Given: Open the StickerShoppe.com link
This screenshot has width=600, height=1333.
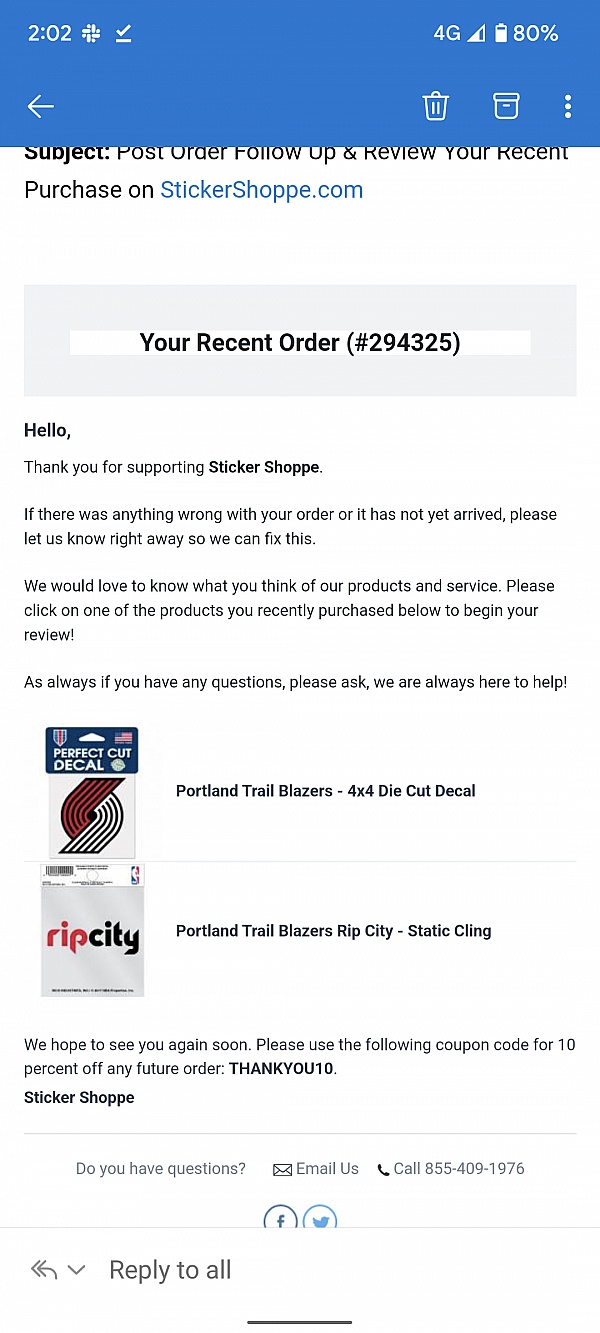Looking at the screenshot, I should (261, 190).
